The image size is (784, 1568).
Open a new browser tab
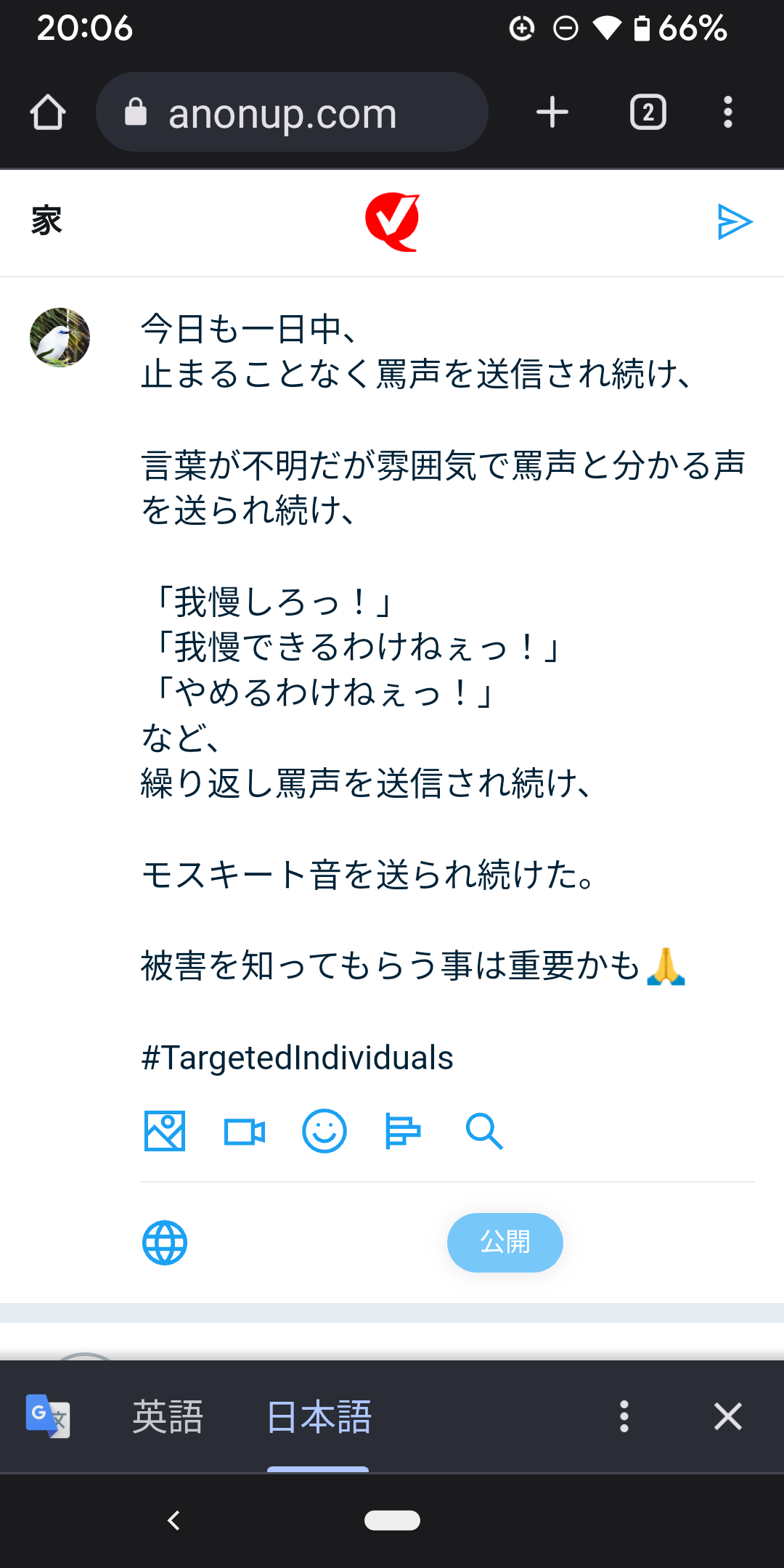[x=552, y=113]
